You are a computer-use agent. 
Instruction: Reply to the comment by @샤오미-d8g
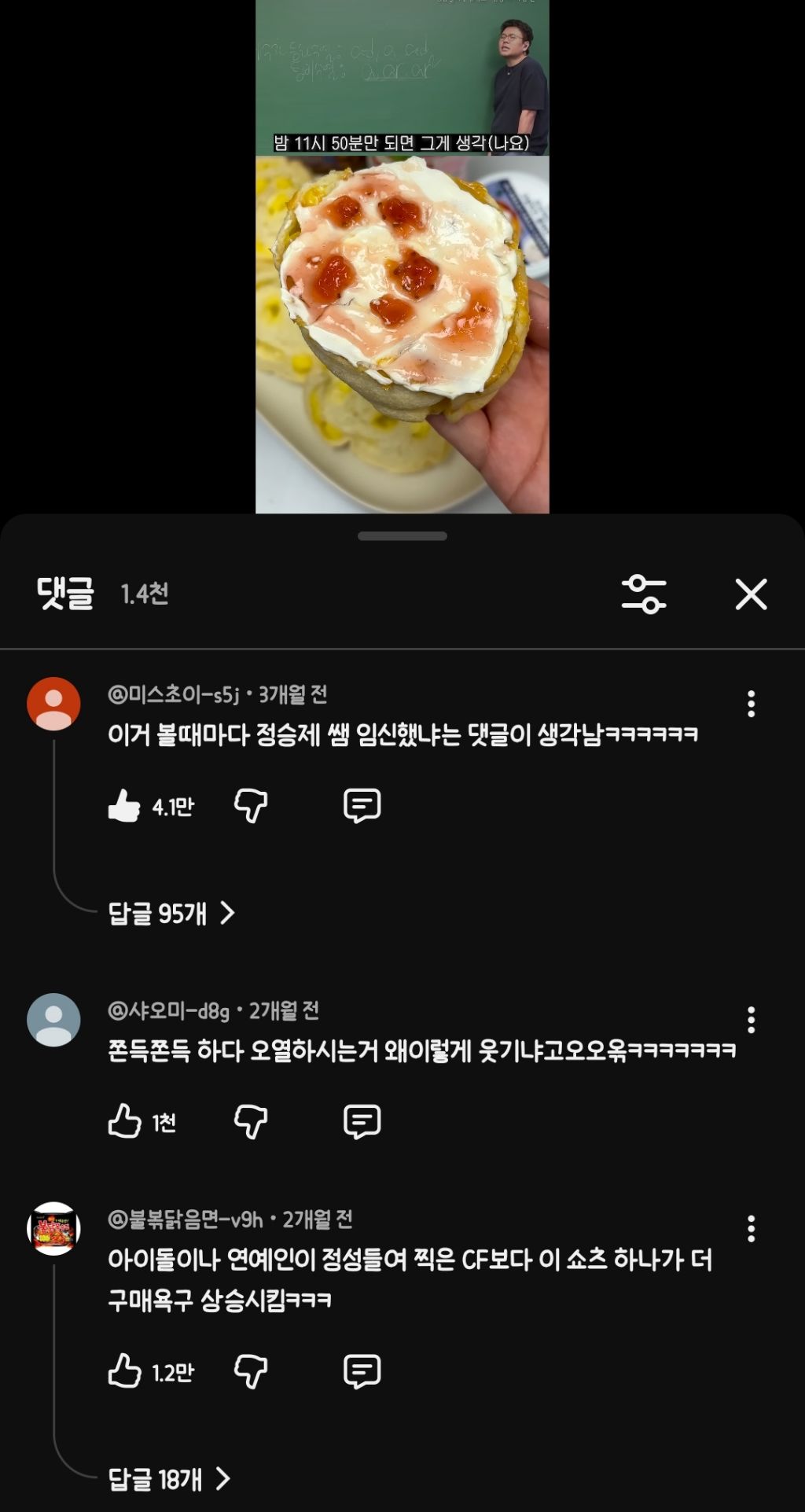pos(362,1121)
